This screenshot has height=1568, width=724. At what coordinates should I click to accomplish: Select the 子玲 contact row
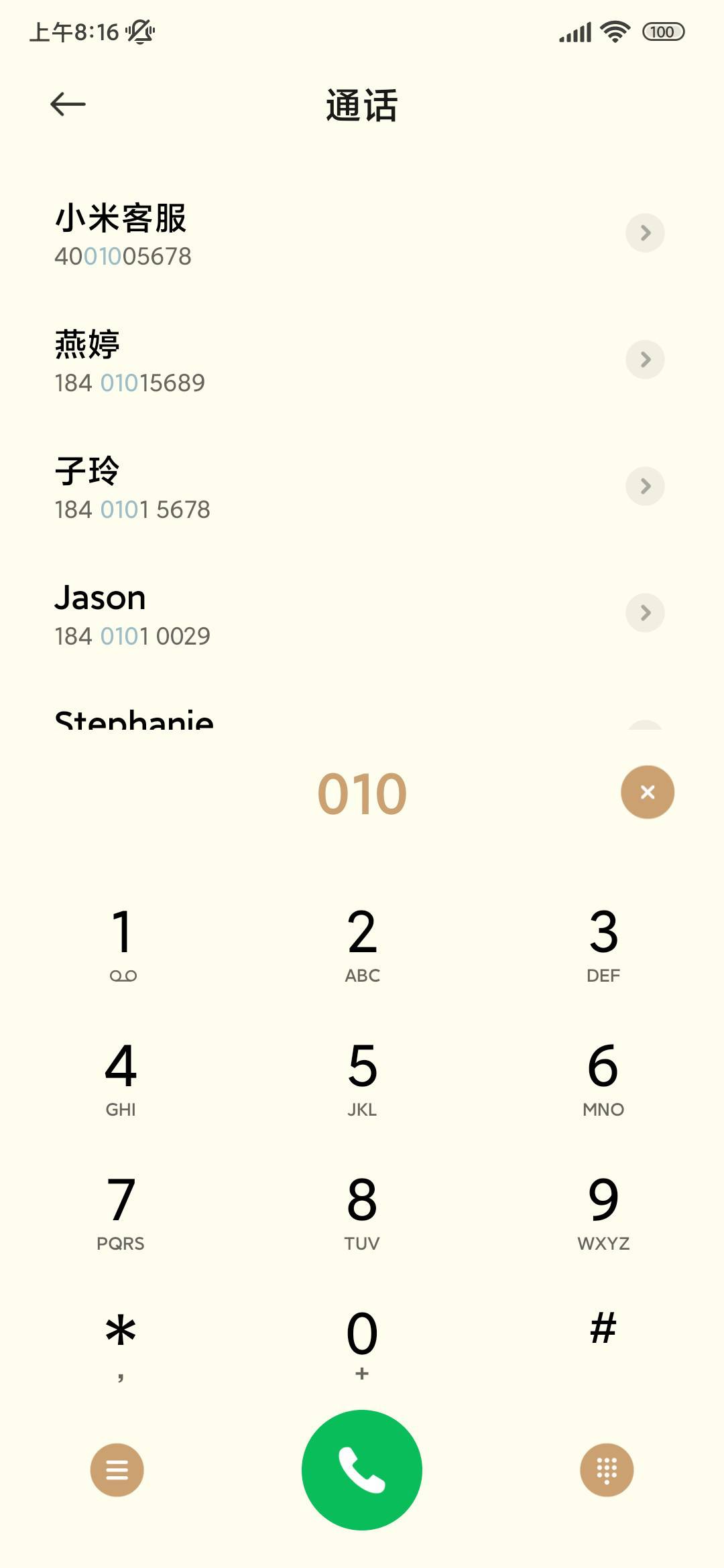(362, 487)
